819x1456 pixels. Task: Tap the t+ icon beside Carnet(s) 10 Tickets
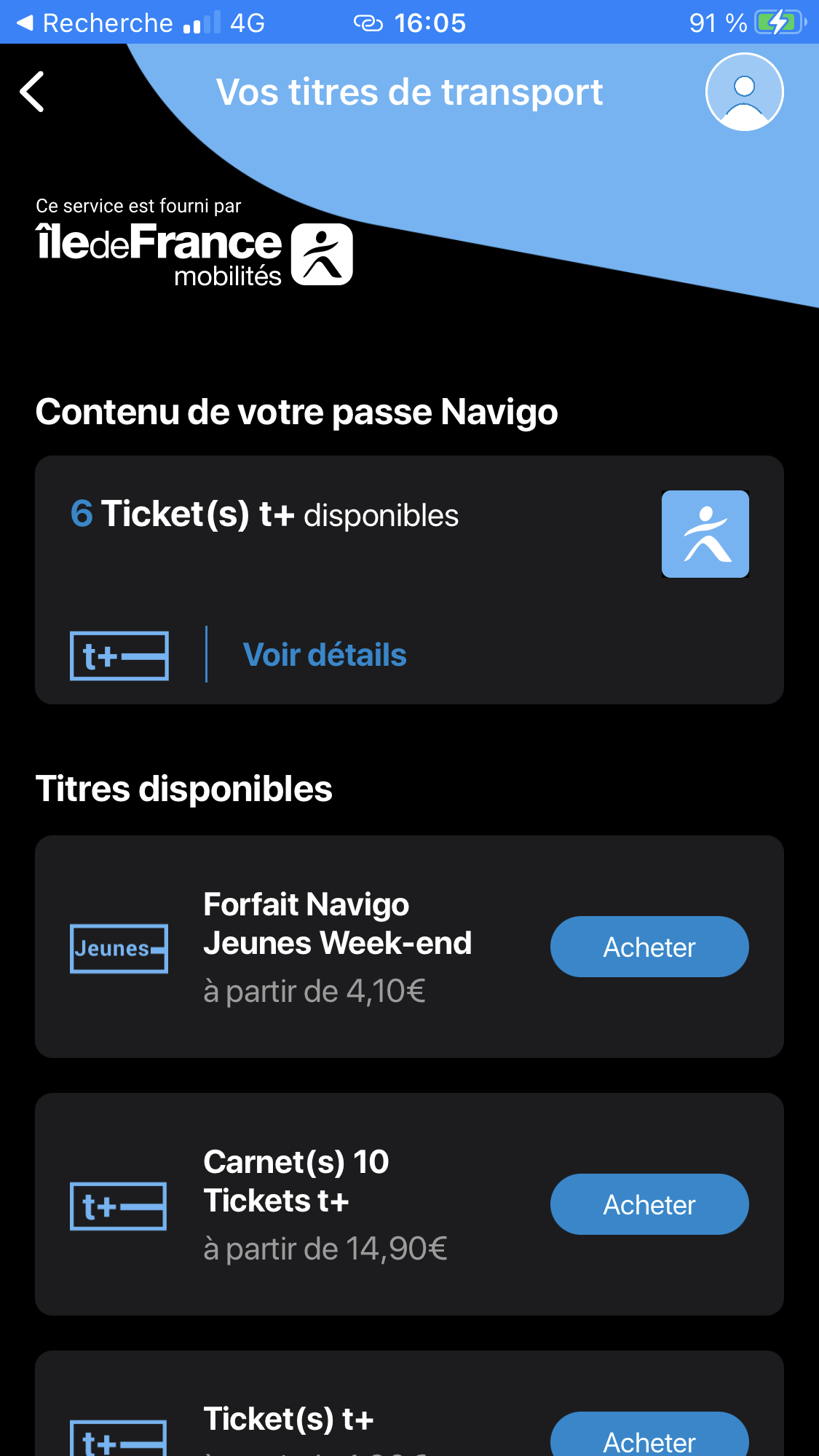(118, 1204)
